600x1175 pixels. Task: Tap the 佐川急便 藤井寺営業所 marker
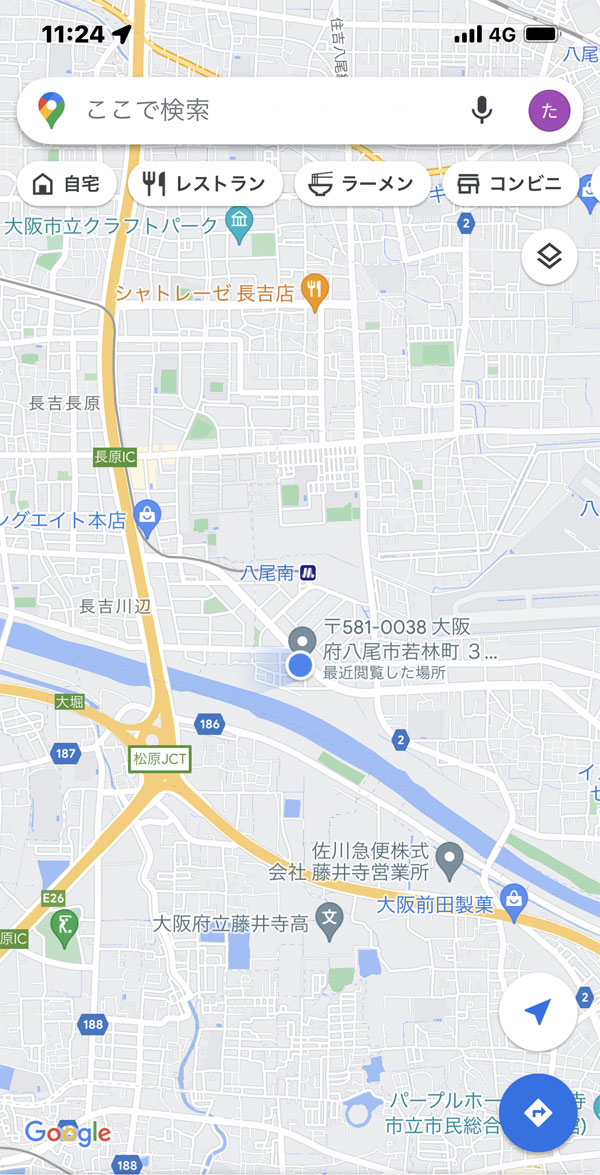[x=451, y=856]
